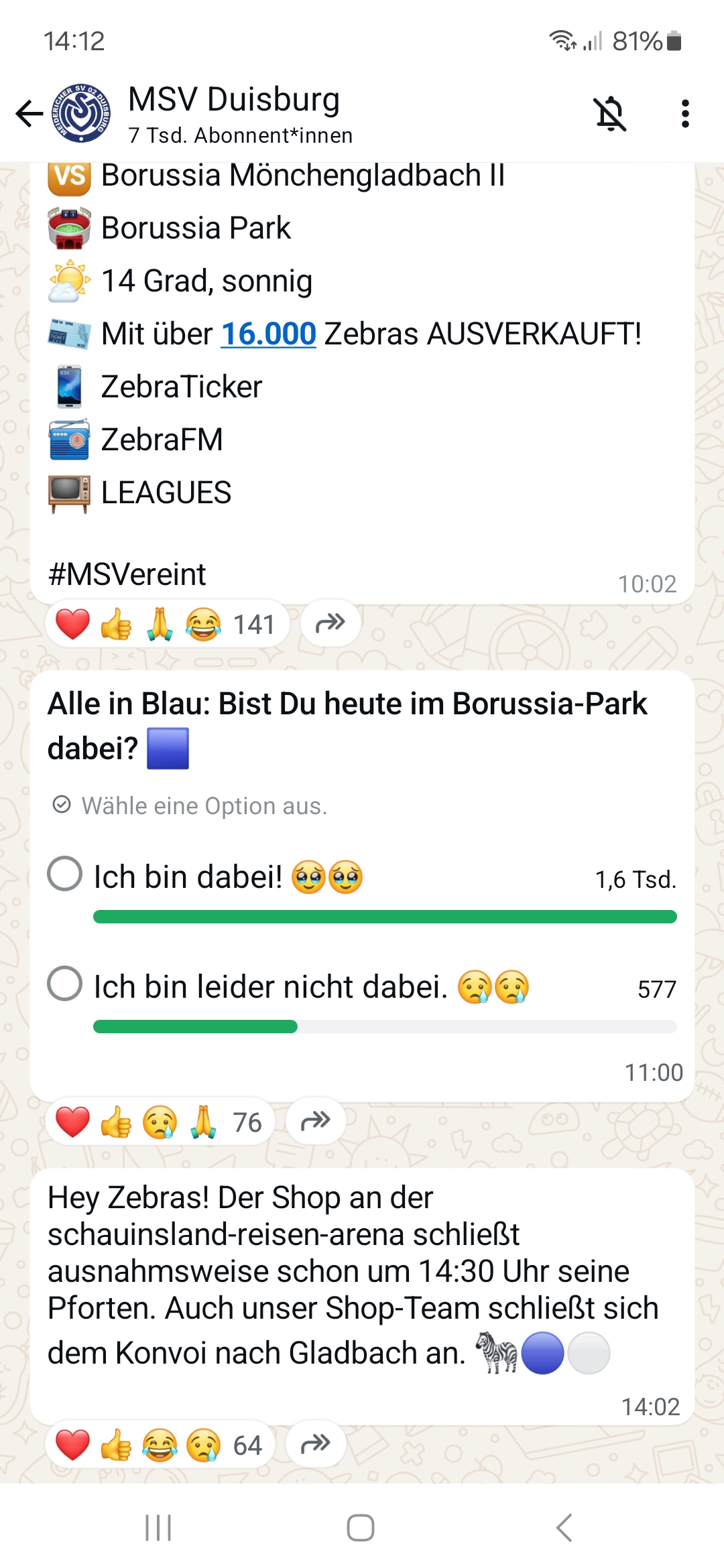
Task: Forward the #MSVereint match post
Action: [330, 623]
